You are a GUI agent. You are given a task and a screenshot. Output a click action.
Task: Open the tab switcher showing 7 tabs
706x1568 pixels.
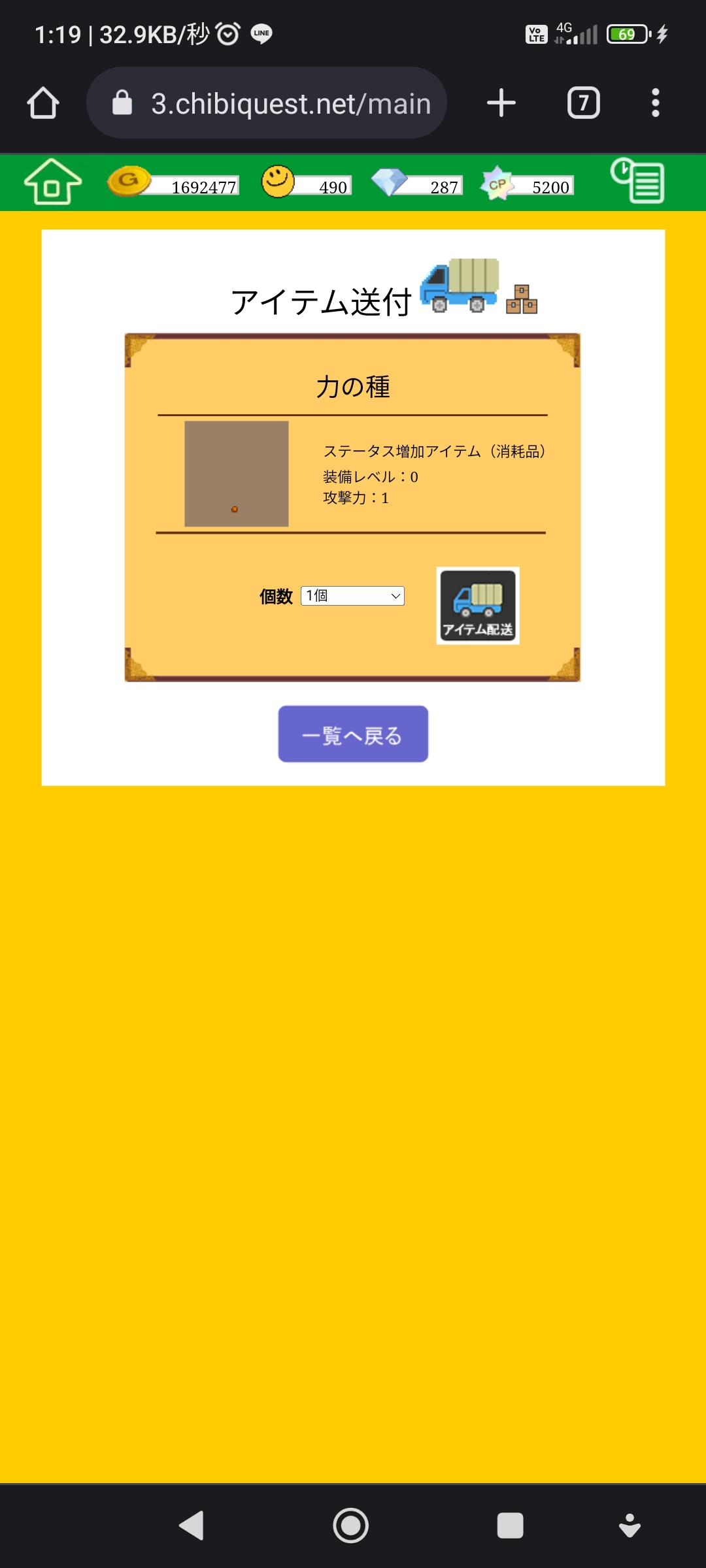pyautogui.click(x=583, y=103)
